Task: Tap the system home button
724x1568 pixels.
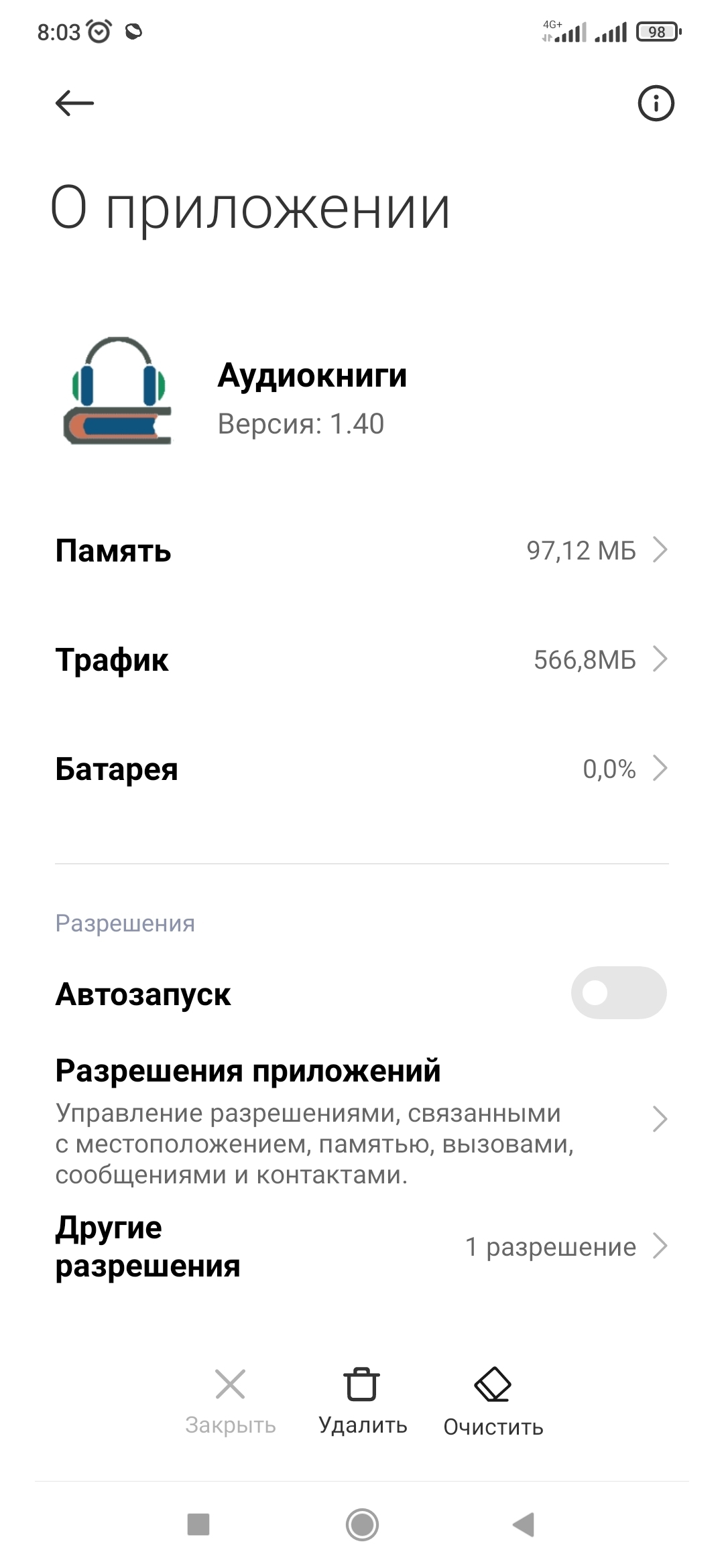Action: tap(362, 1524)
